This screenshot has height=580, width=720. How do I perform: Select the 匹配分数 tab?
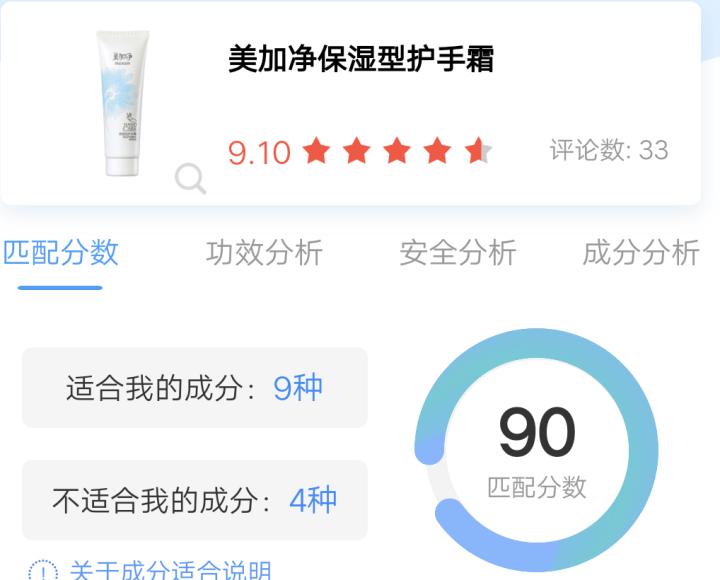tap(61, 253)
